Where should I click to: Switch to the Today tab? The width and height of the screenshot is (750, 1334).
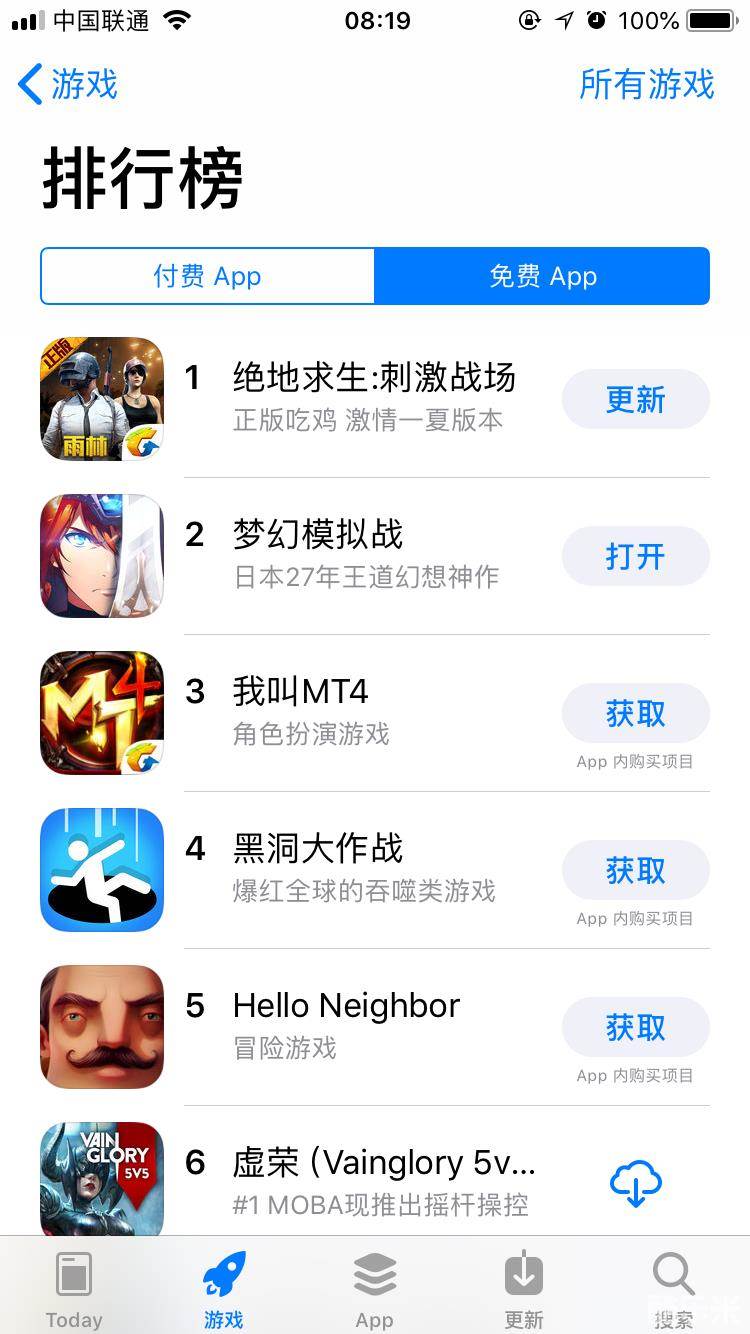point(74,1288)
